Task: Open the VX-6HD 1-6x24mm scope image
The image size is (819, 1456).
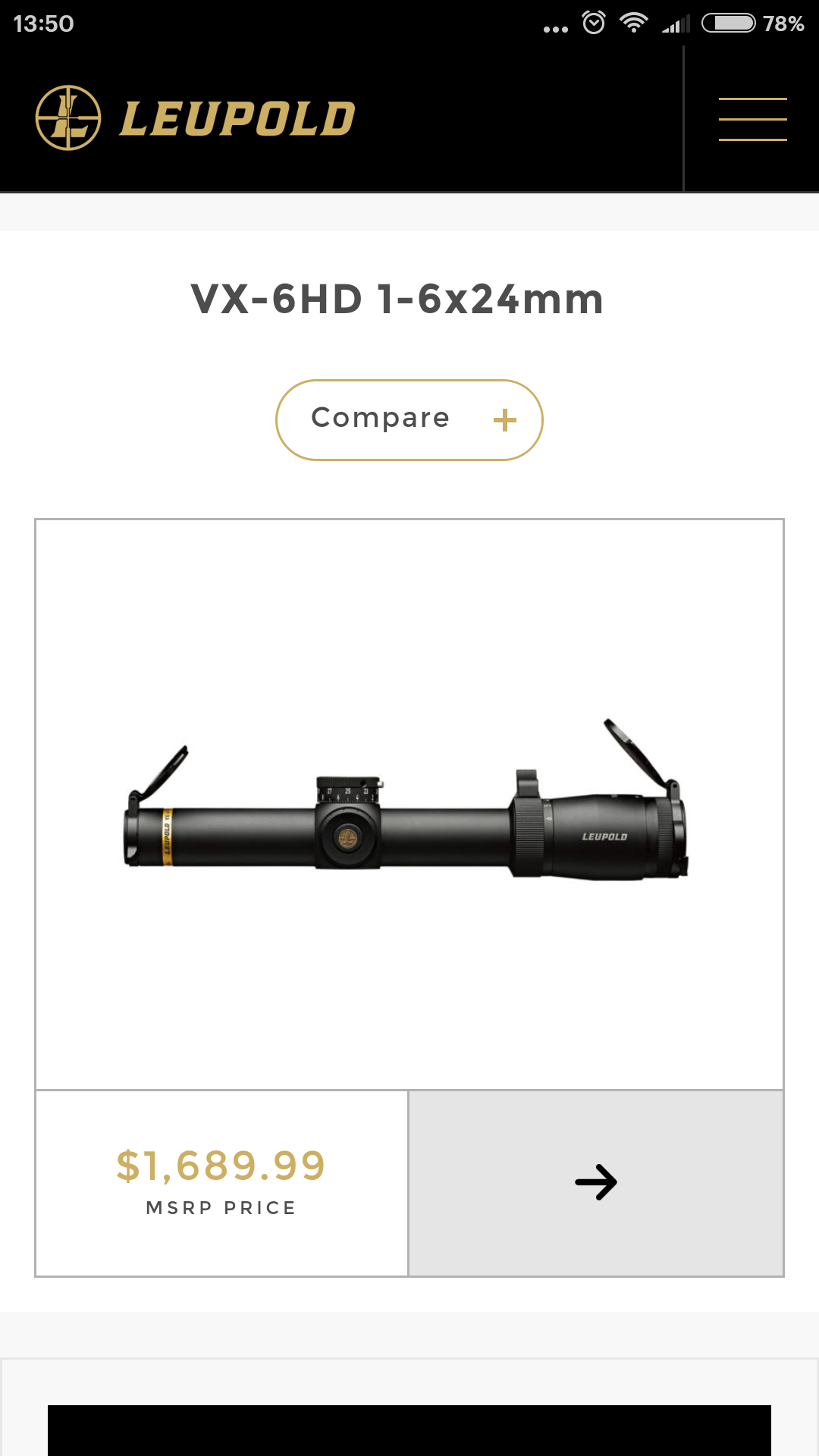Action: coord(408,805)
